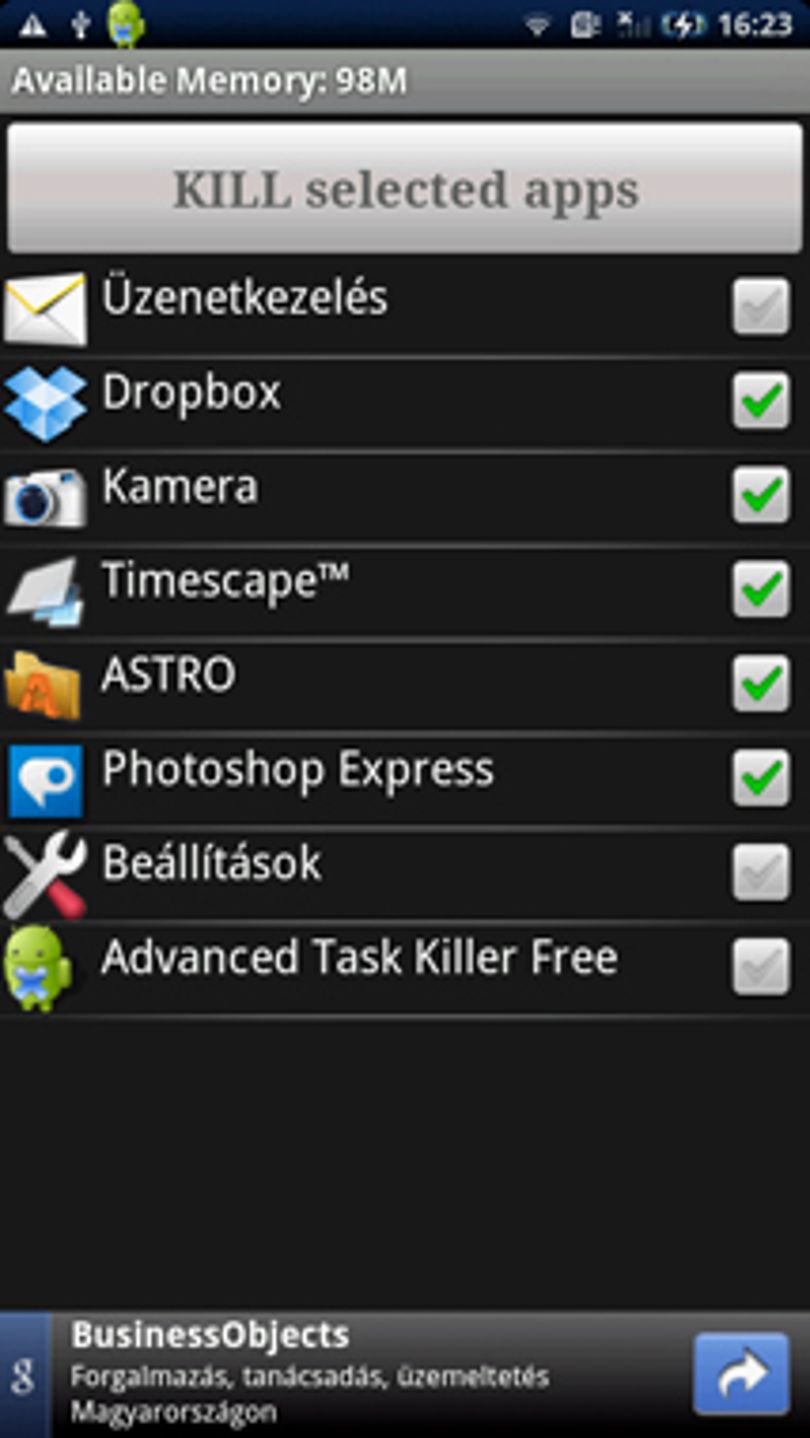Screen dimensions: 810x1438
Task: Tick Advanced Task Killer Free checkbox
Action: pyautogui.click(x=760, y=966)
